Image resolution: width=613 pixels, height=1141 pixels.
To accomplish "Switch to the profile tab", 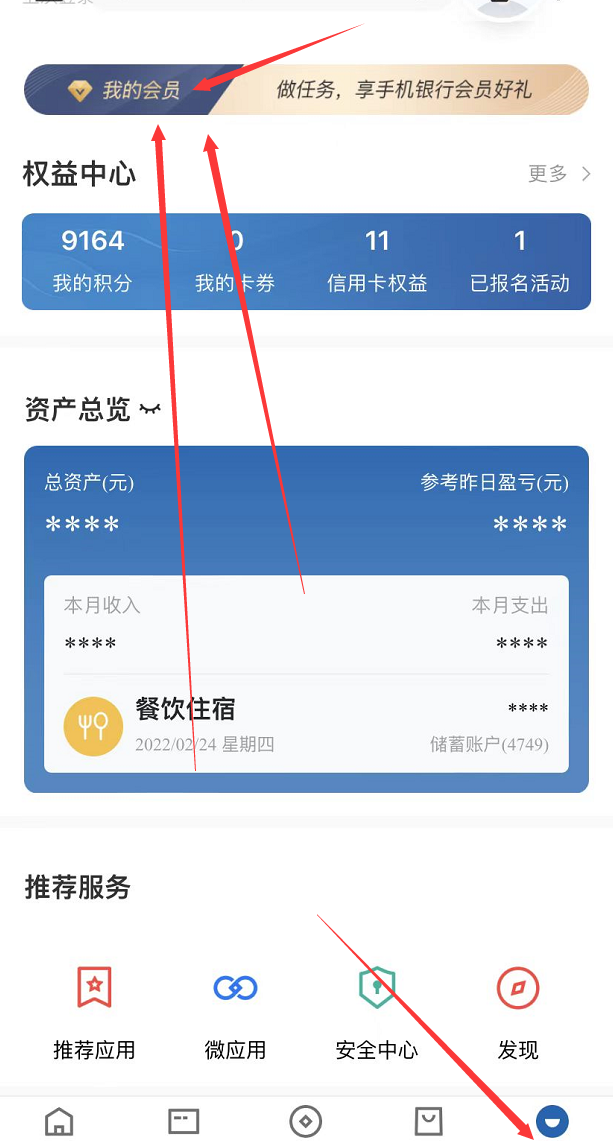I will click(x=552, y=1121).
